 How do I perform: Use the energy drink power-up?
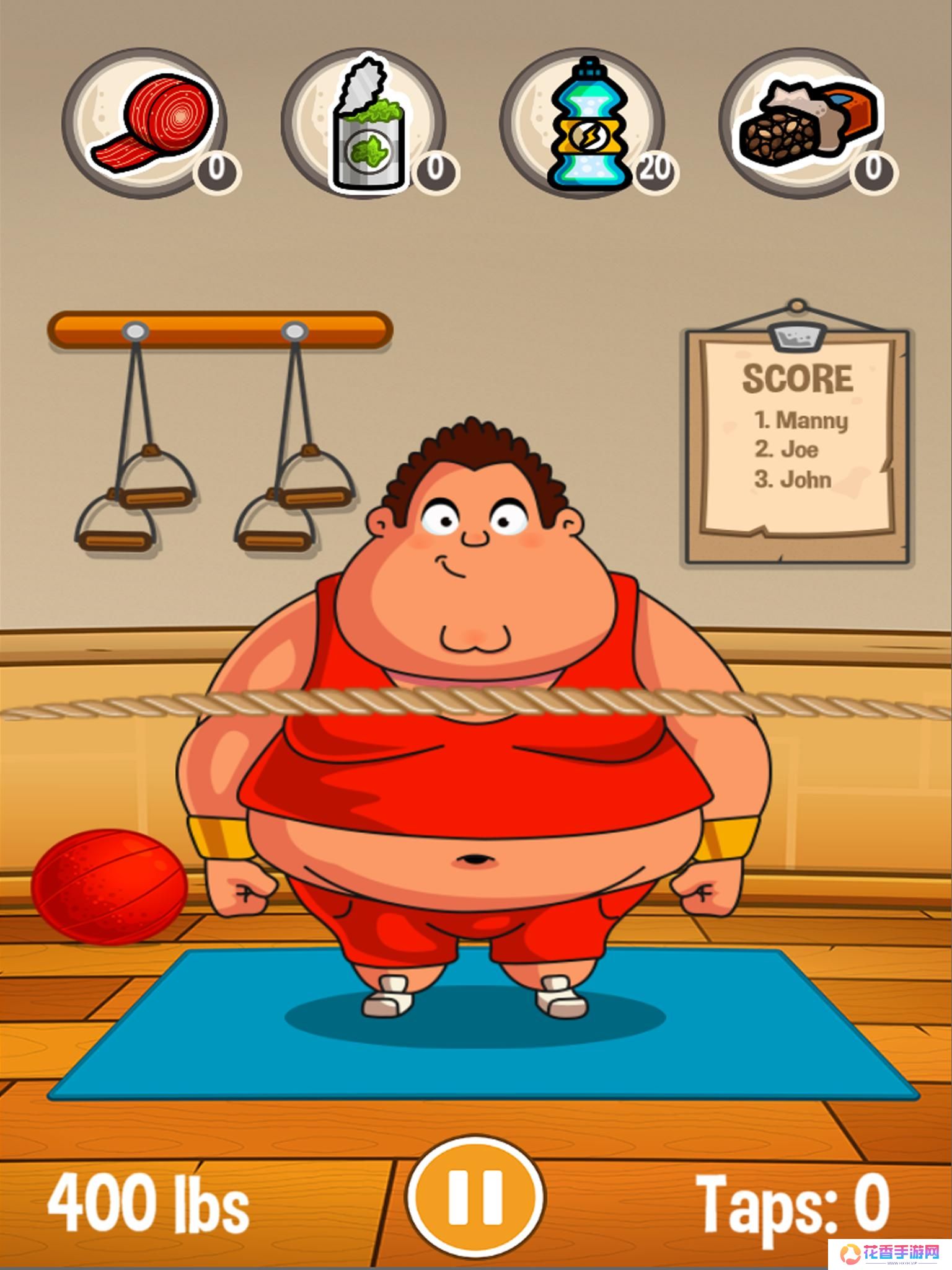tap(584, 124)
